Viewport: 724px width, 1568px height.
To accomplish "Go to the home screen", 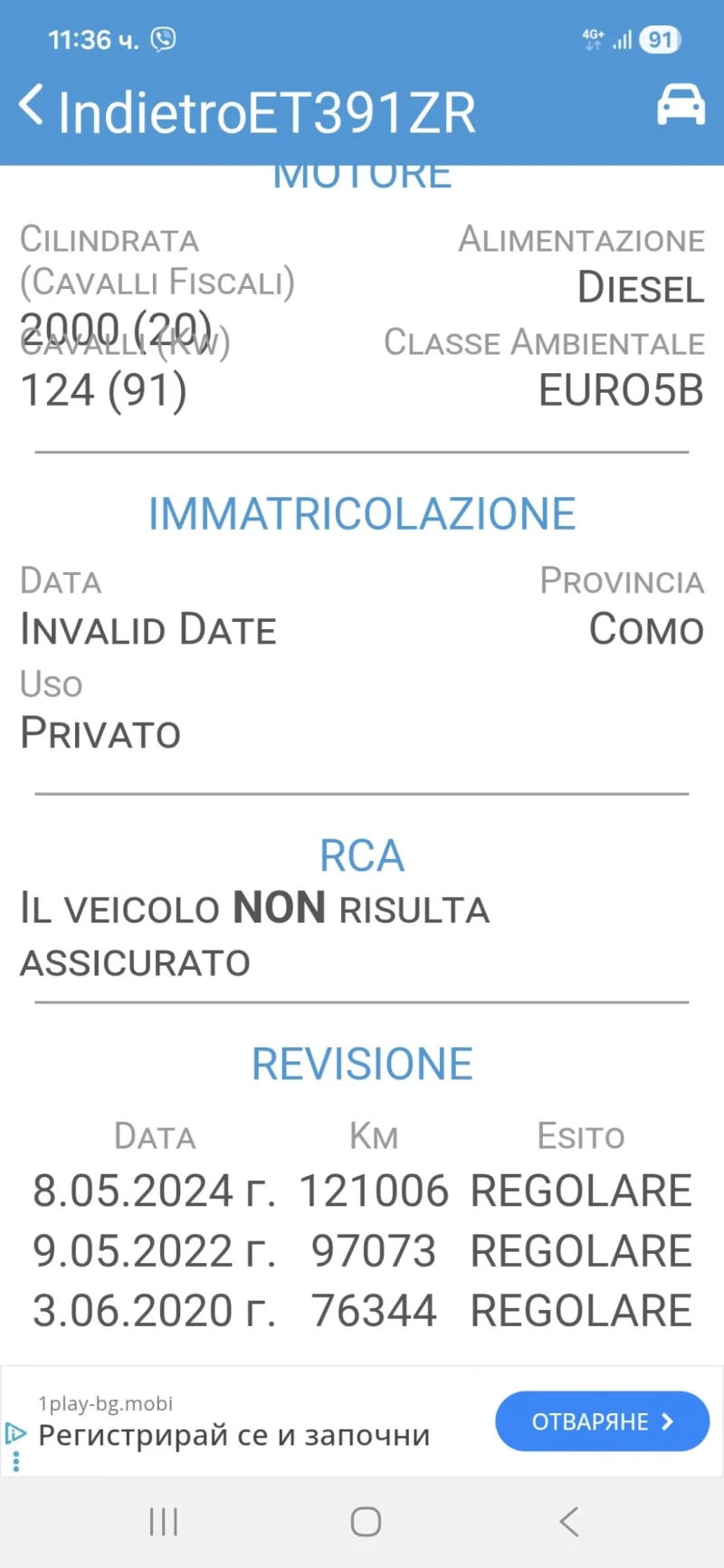I will [x=365, y=1522].
